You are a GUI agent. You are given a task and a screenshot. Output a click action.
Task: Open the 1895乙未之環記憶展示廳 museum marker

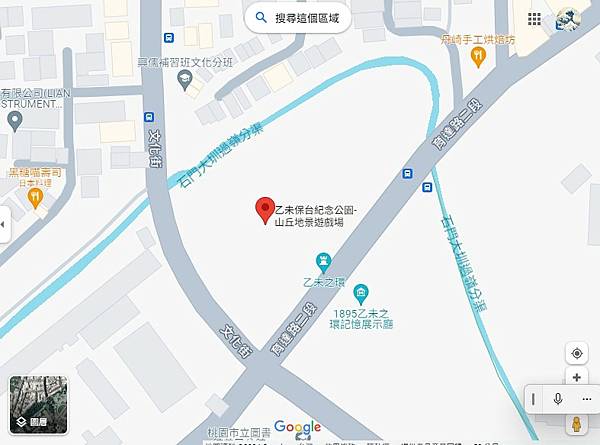pyautogui.click(x=361, y=294)
